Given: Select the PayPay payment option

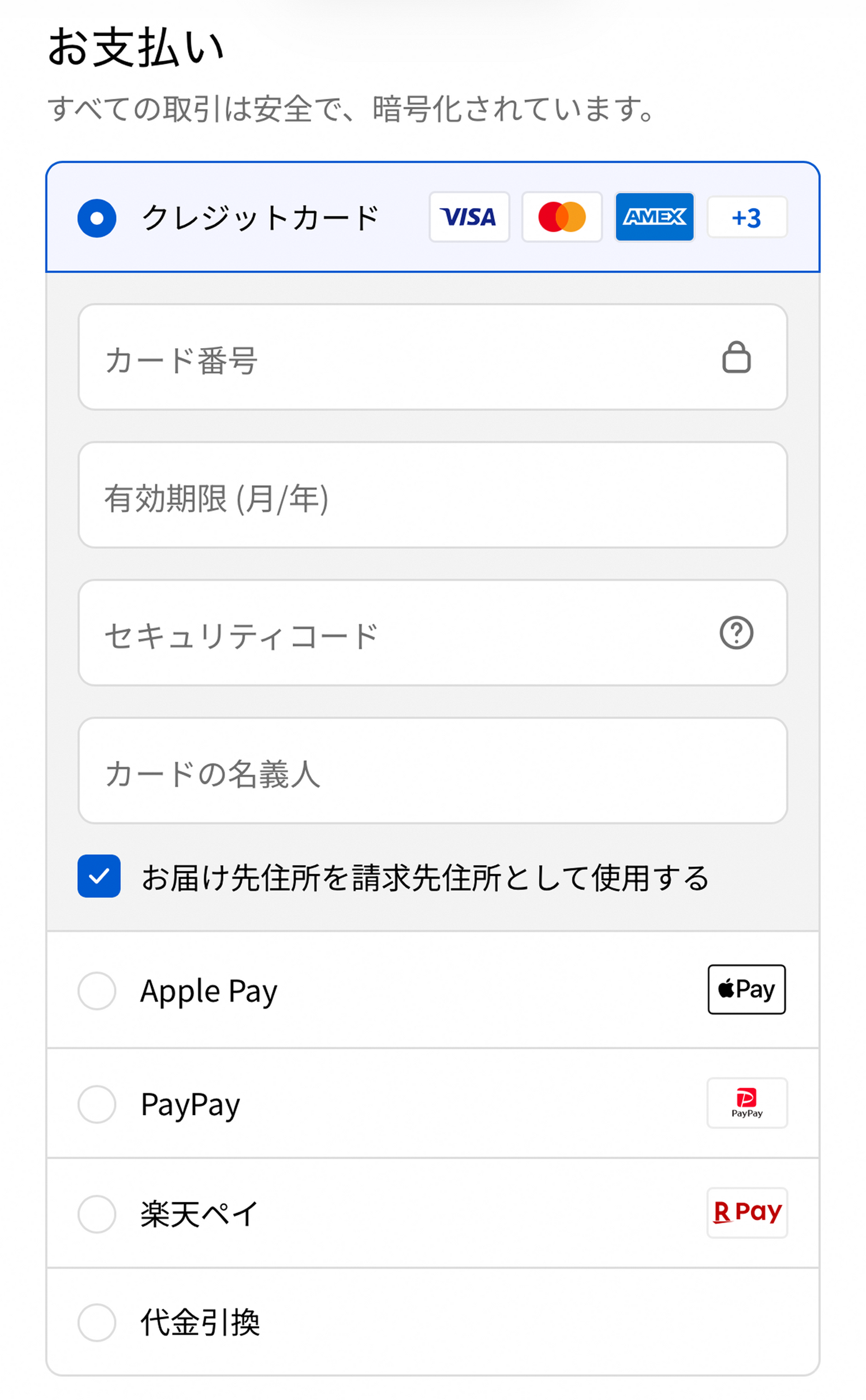Looking at the screenshot, I should click(x=97, y=1104).
